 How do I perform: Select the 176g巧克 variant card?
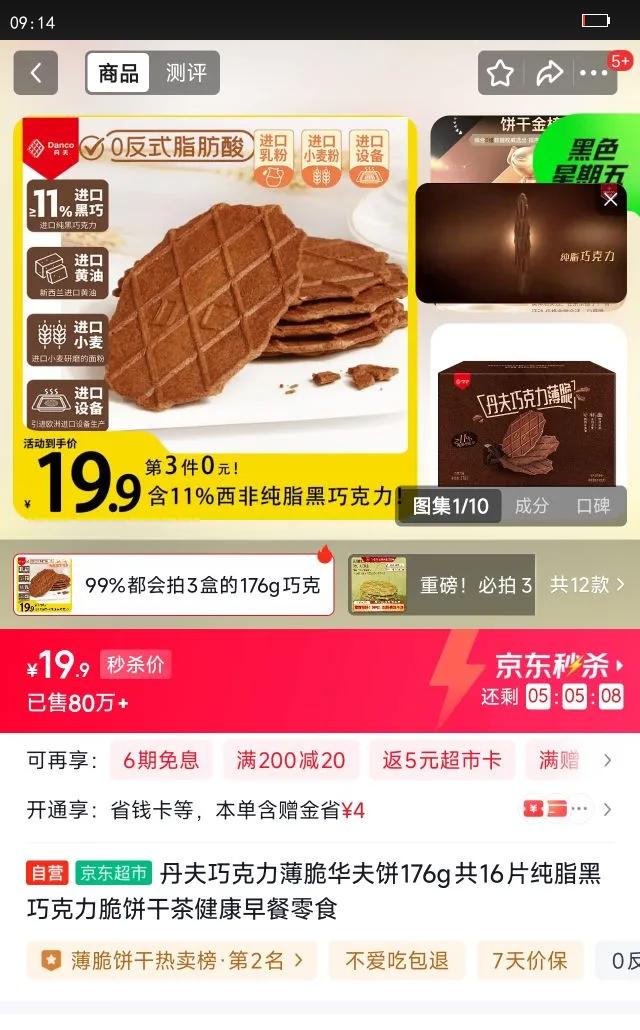173,585
